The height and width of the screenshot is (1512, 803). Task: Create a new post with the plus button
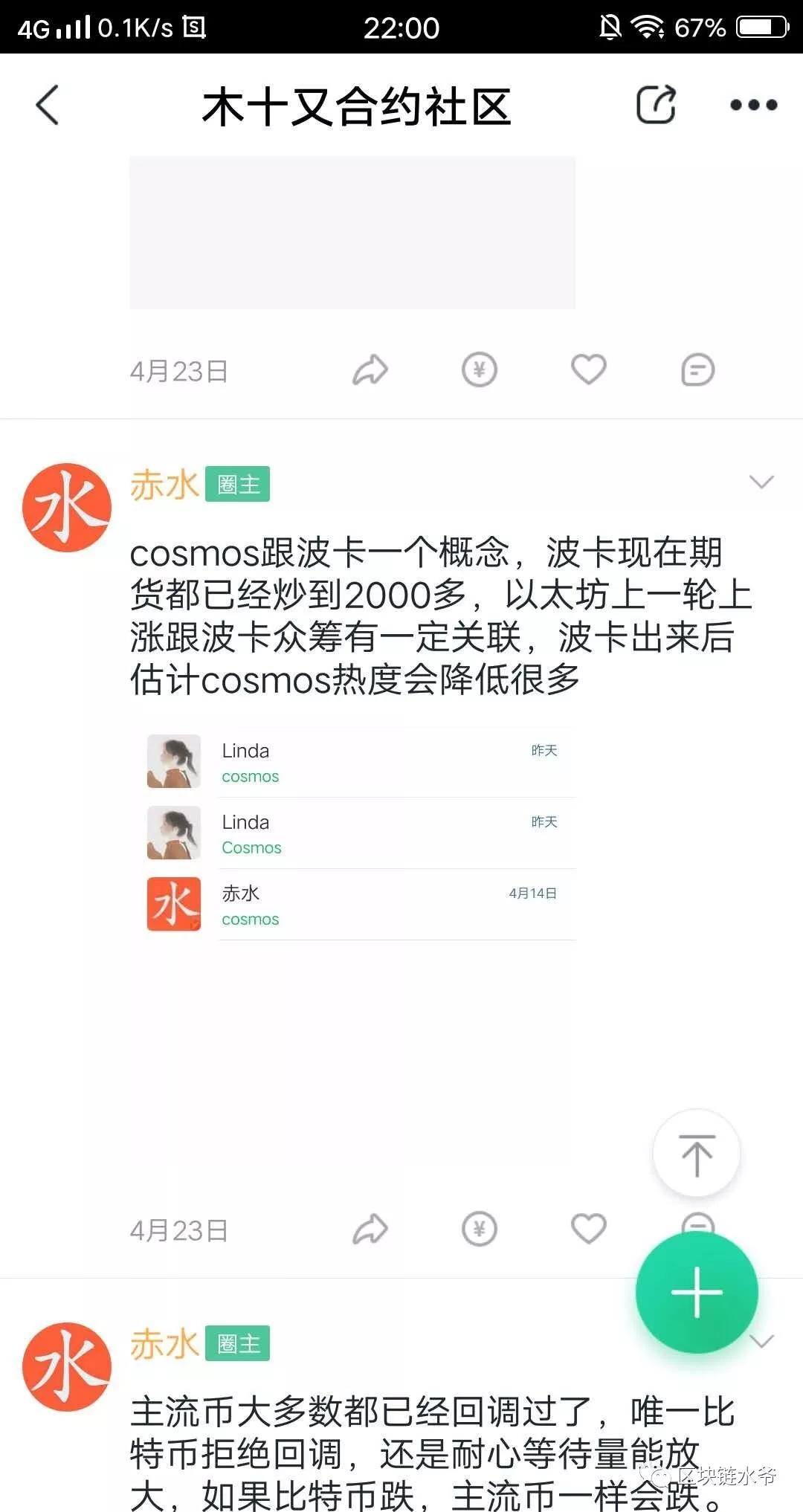coord(697,1292)
